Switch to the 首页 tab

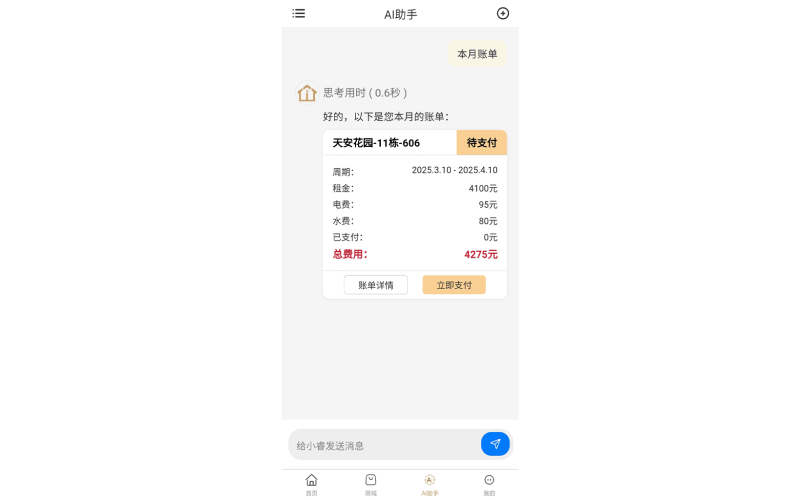pyautogui.click(x=311, y=484)
